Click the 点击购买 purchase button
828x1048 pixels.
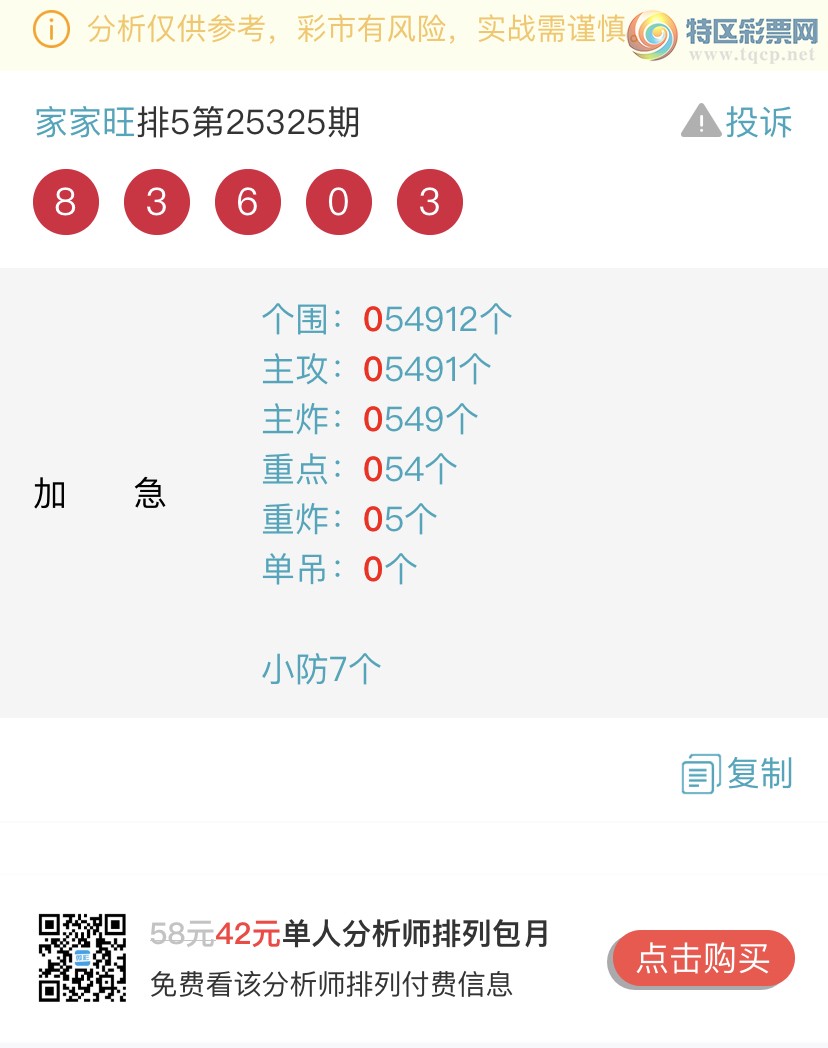702,957
